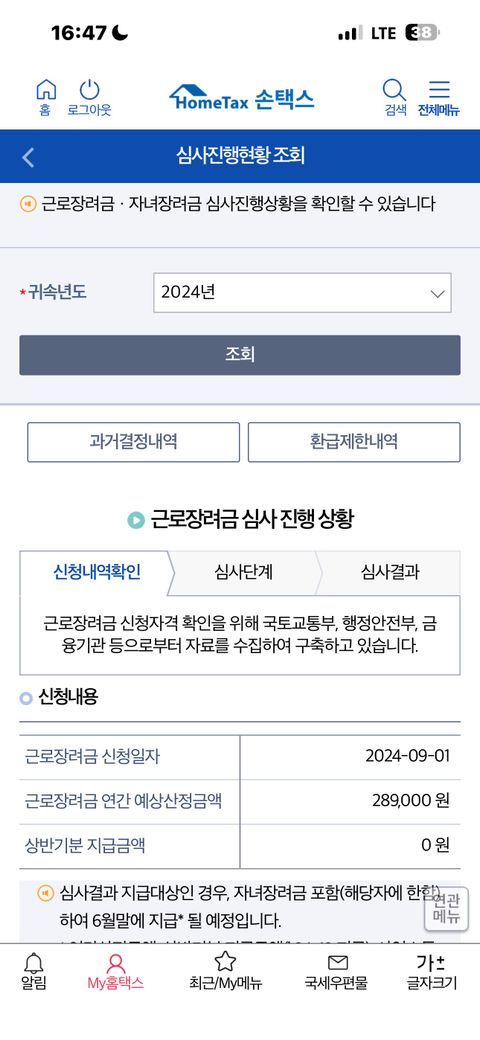Tap the 조회 search button

pos(239,355)
